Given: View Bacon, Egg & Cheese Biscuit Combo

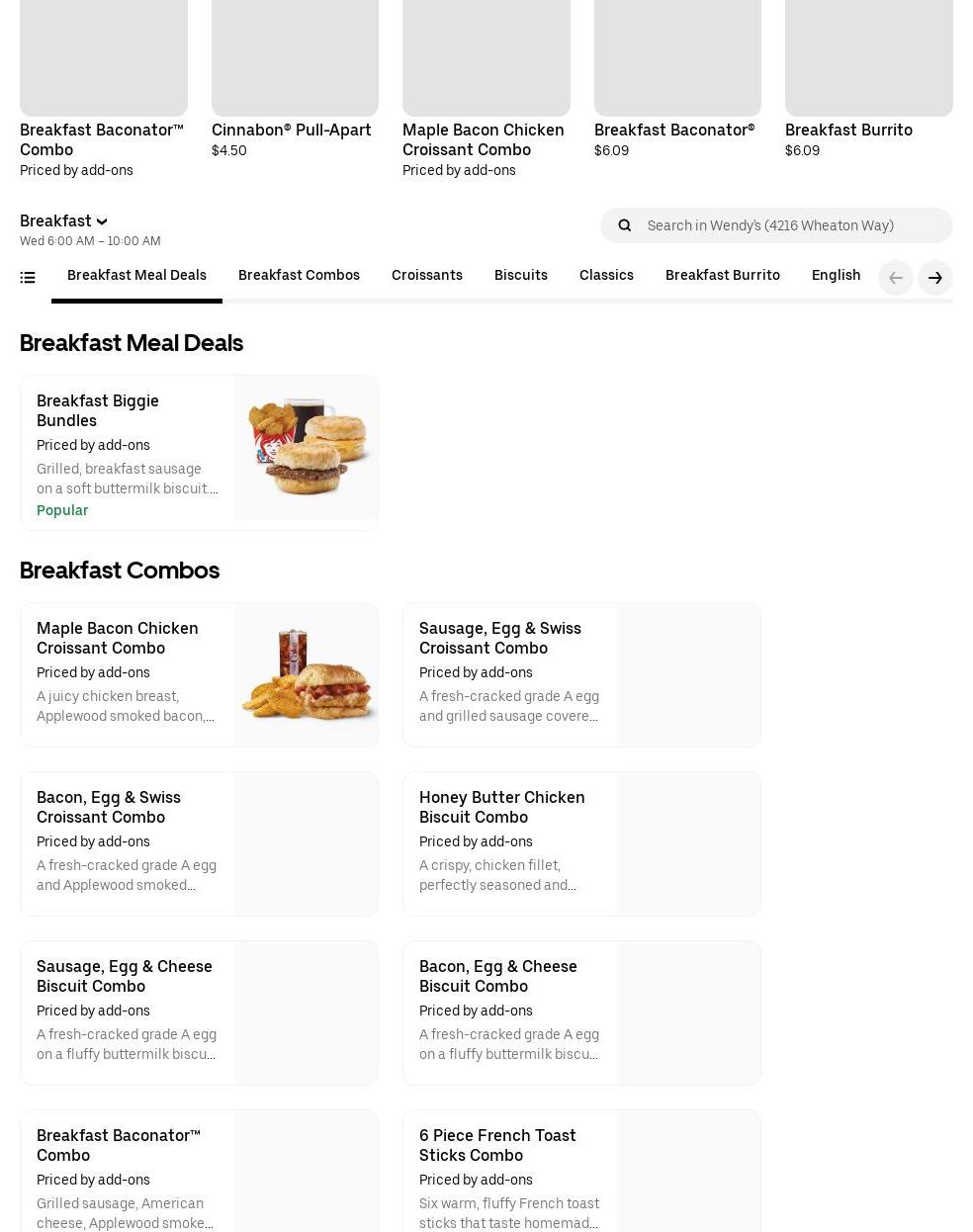Looking at the screenshot, I should pyautogui.click(x=581, y=1012).
